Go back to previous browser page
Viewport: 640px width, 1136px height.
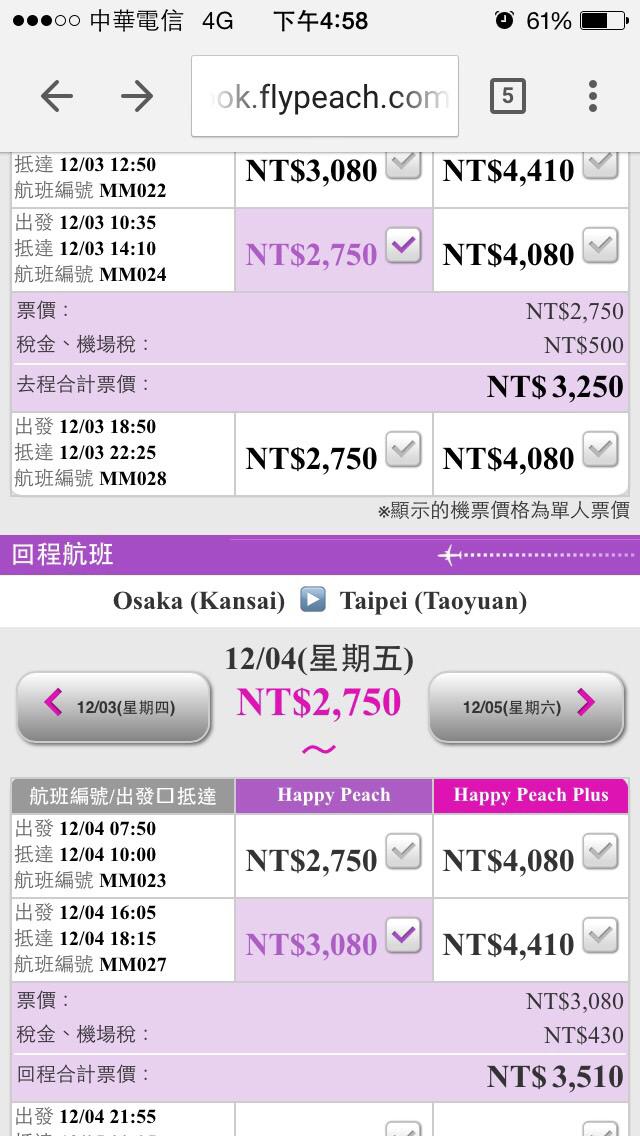click(57, 96)
